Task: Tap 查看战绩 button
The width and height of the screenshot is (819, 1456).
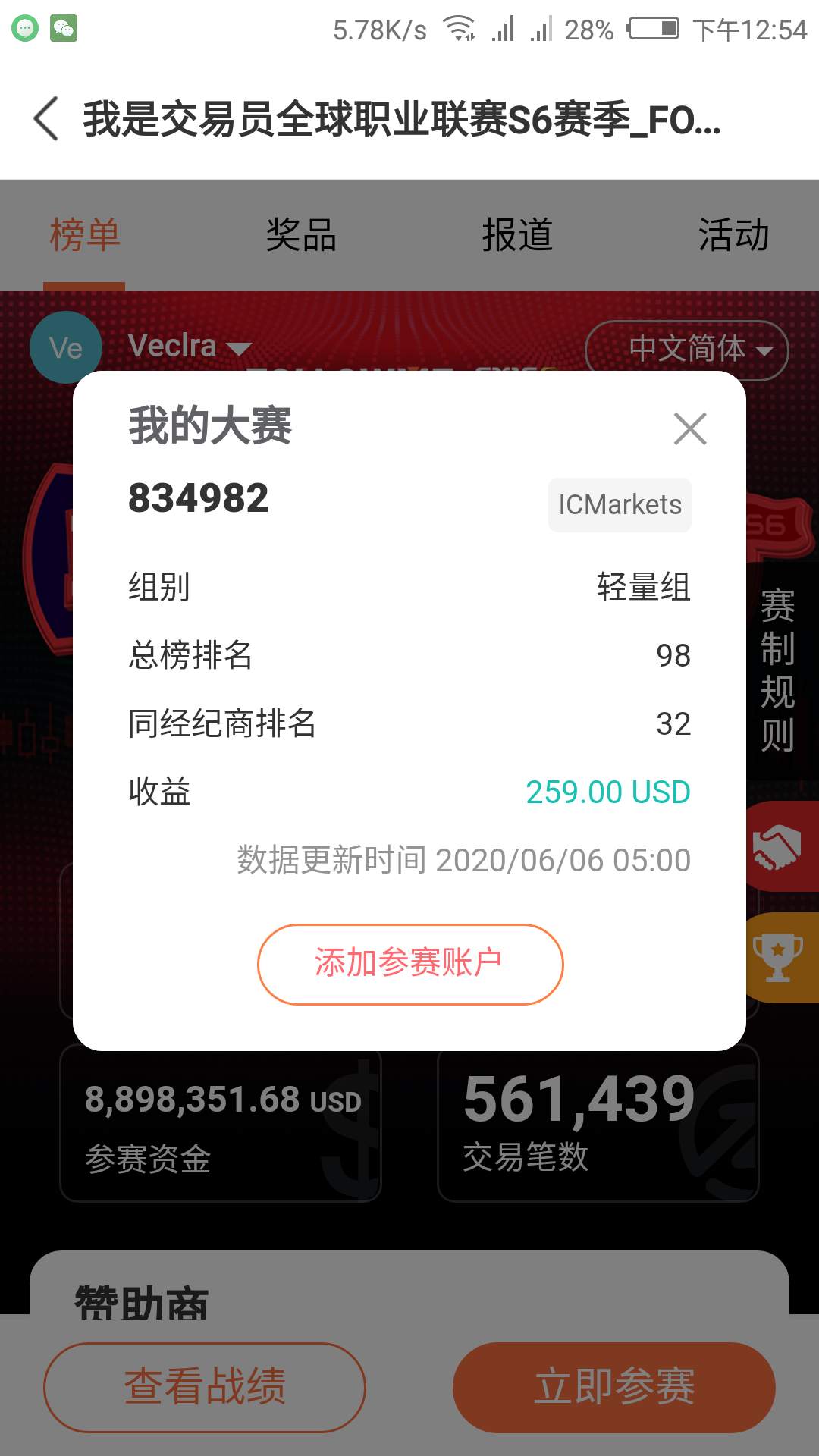Action: tap(205, 1387)
